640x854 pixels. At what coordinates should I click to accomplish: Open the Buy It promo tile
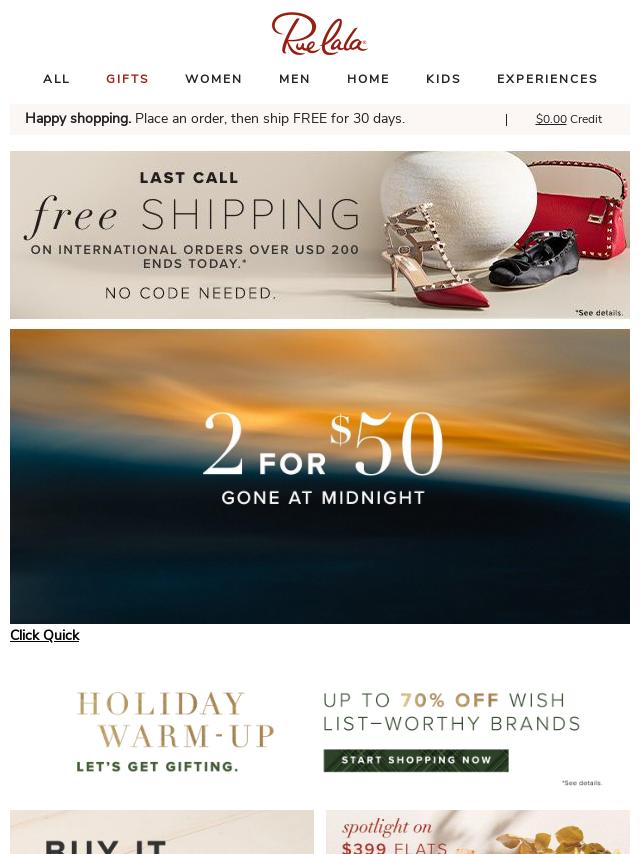click(x=162, y=832)
